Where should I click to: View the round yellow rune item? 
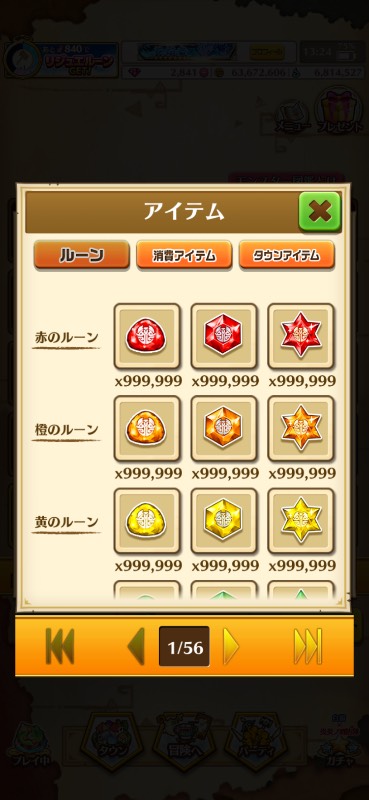147,521
